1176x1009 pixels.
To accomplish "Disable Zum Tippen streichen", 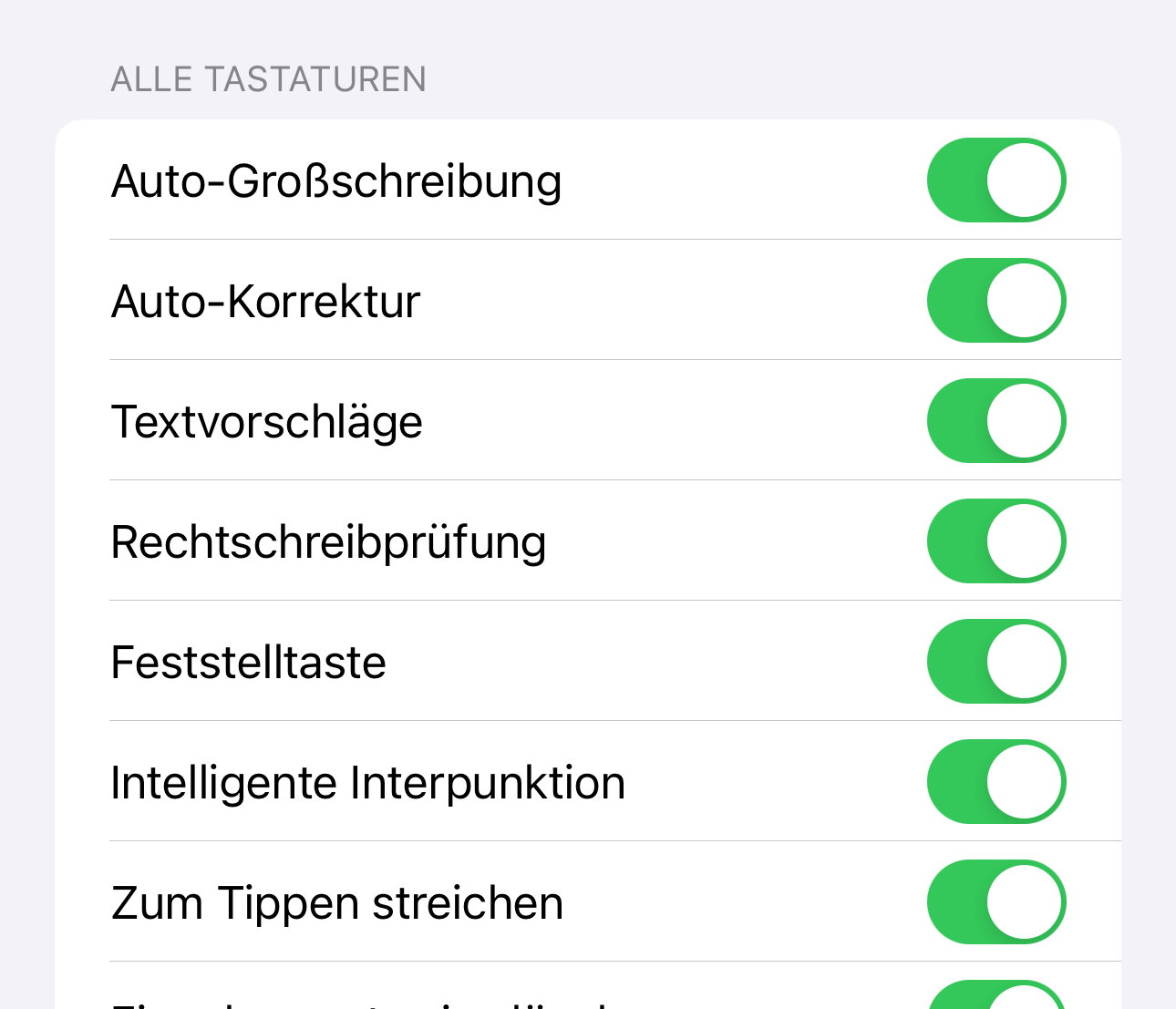I will (x=996, y=902).
